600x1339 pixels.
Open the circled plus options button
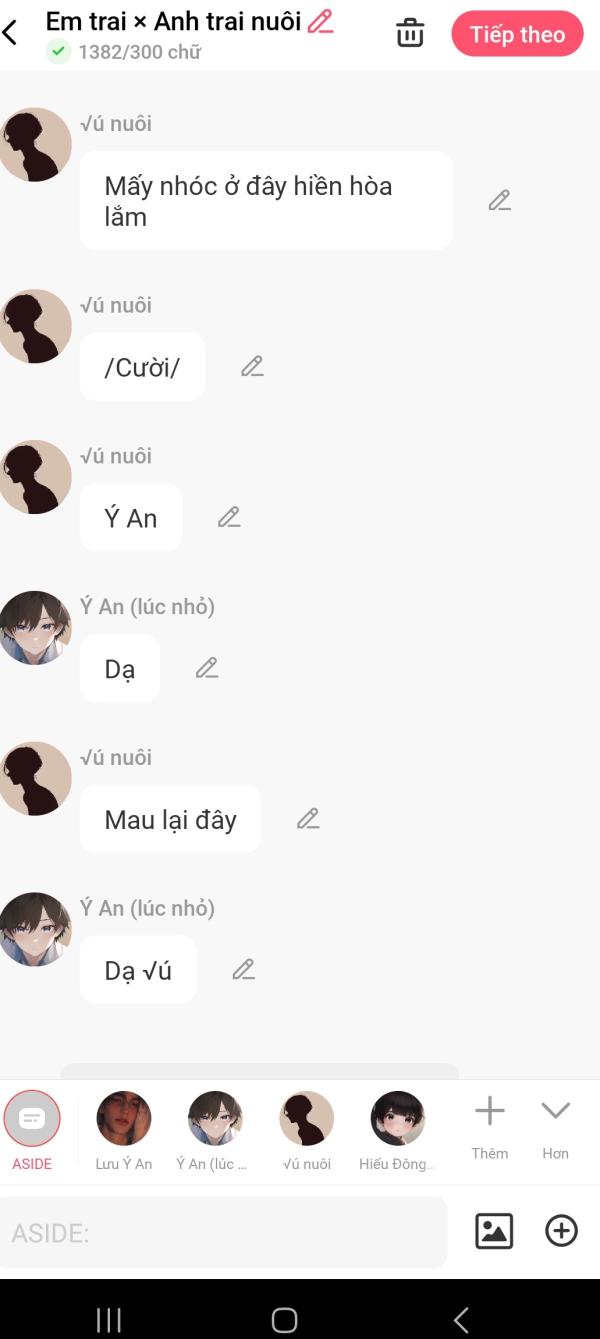click(x=561, y=1231)
